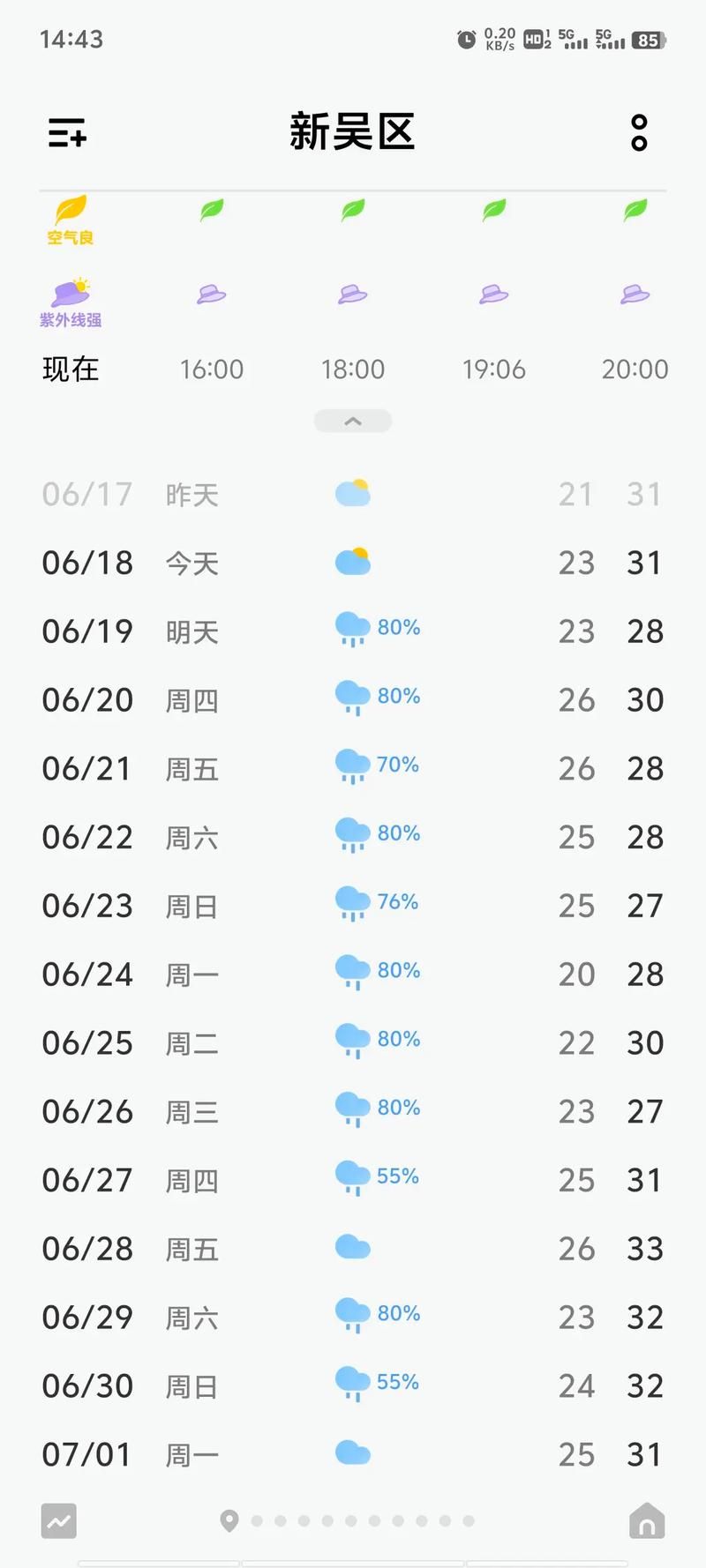Open the more options icon top right

click(637, 133)
